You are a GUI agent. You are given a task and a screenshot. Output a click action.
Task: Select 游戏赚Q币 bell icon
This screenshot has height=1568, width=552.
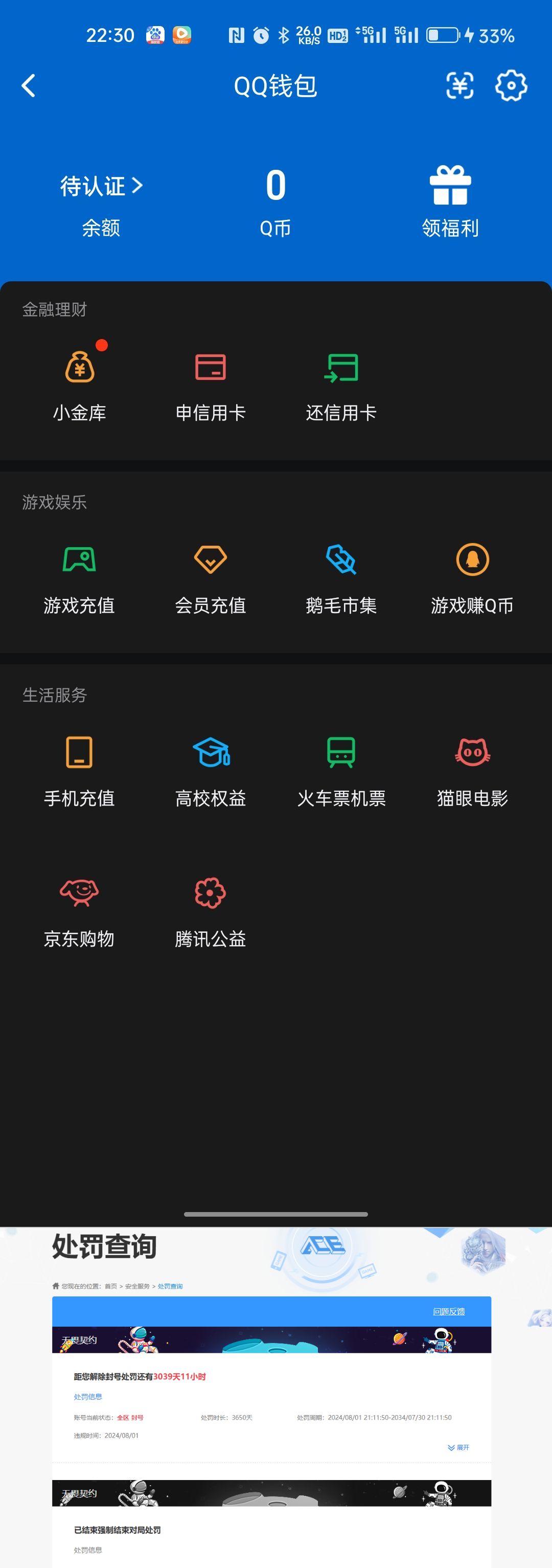(x=472, y=560)
